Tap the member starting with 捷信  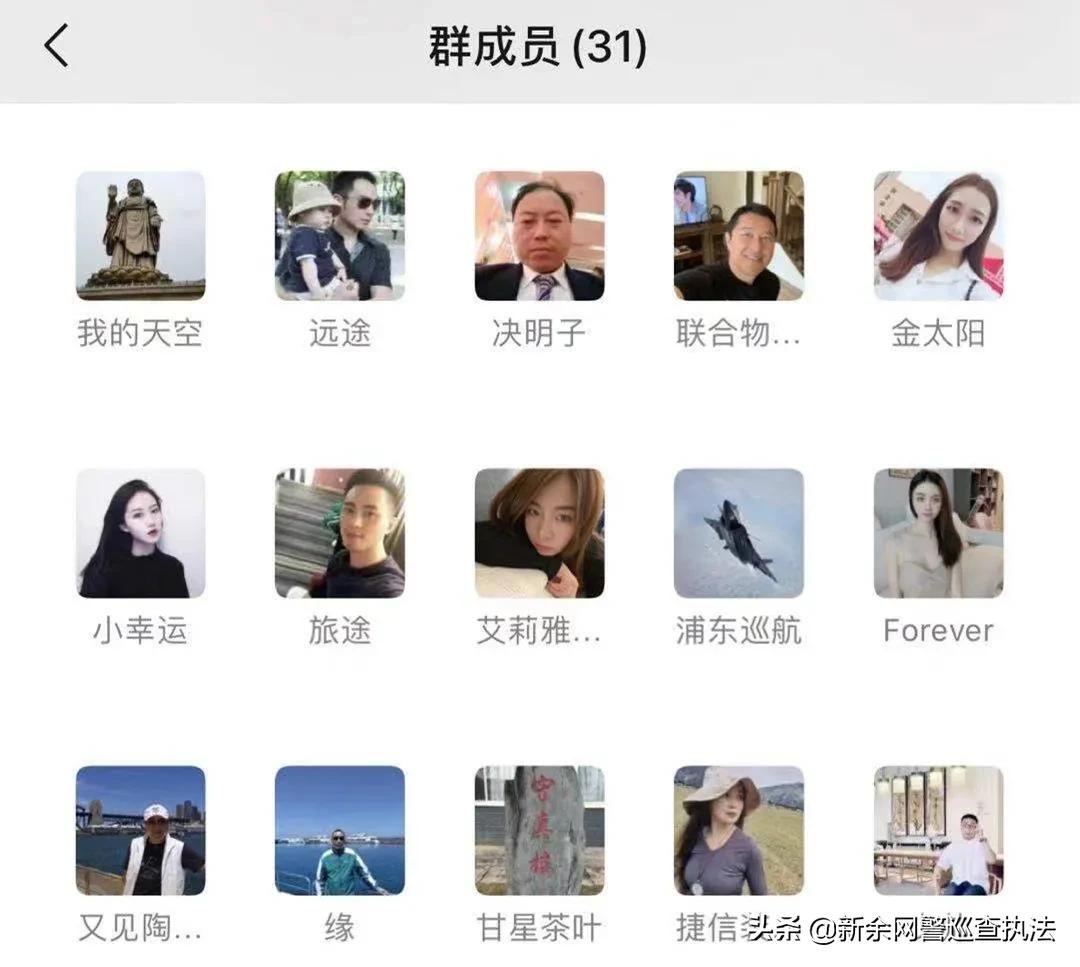coord(738,830)
